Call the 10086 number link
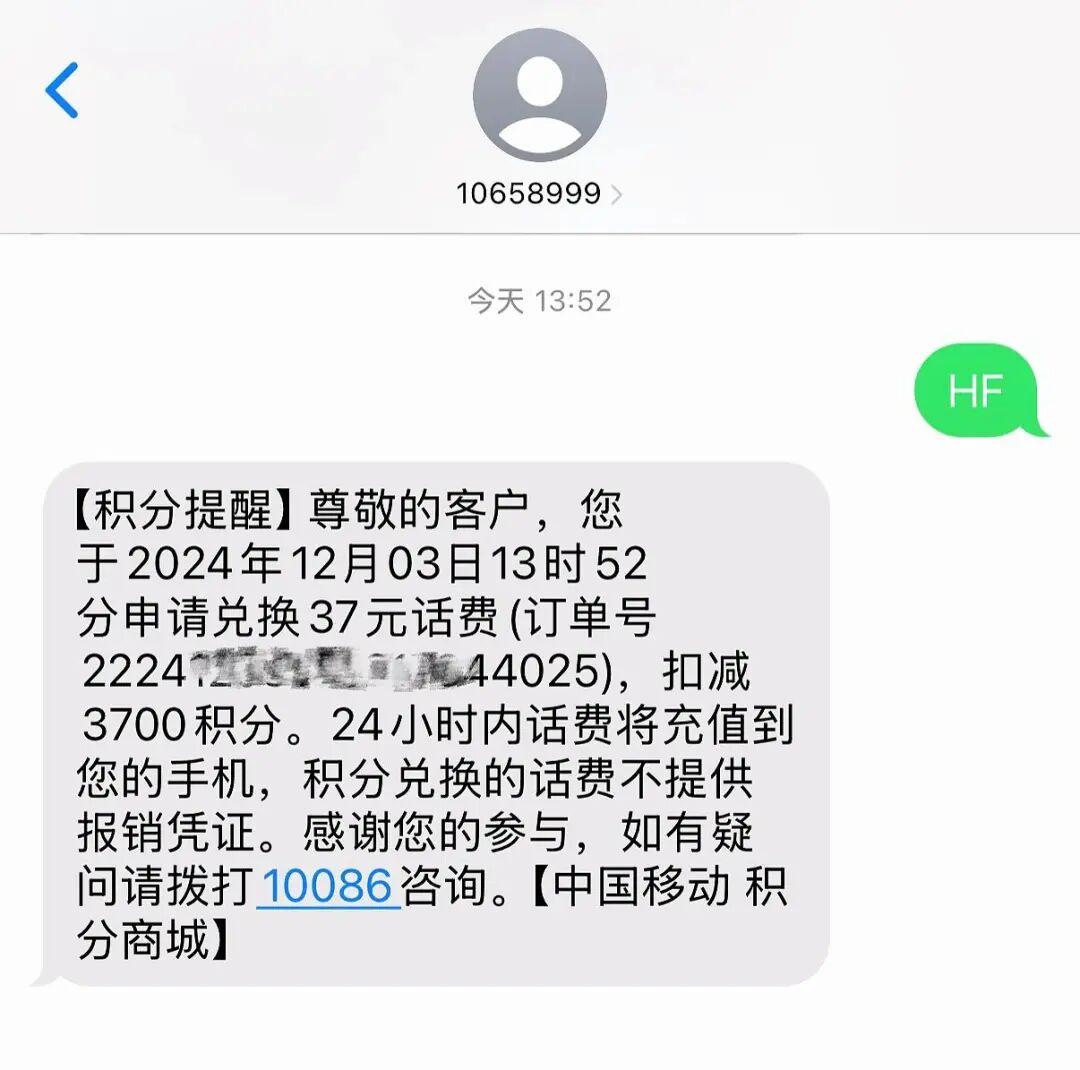 pyautogui.click(x=328, y=887)
